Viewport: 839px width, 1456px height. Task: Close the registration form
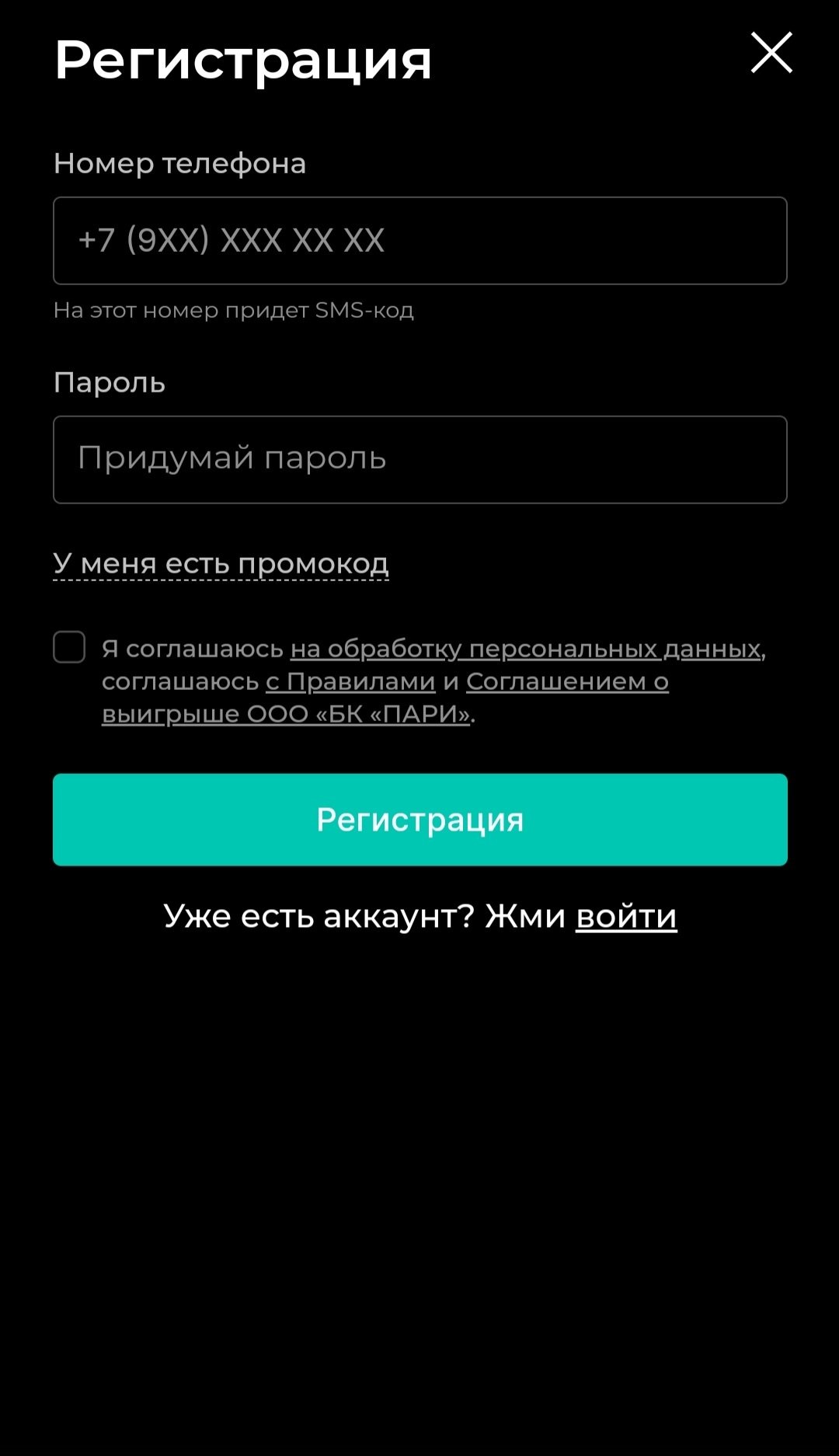[x=771, y=53]
